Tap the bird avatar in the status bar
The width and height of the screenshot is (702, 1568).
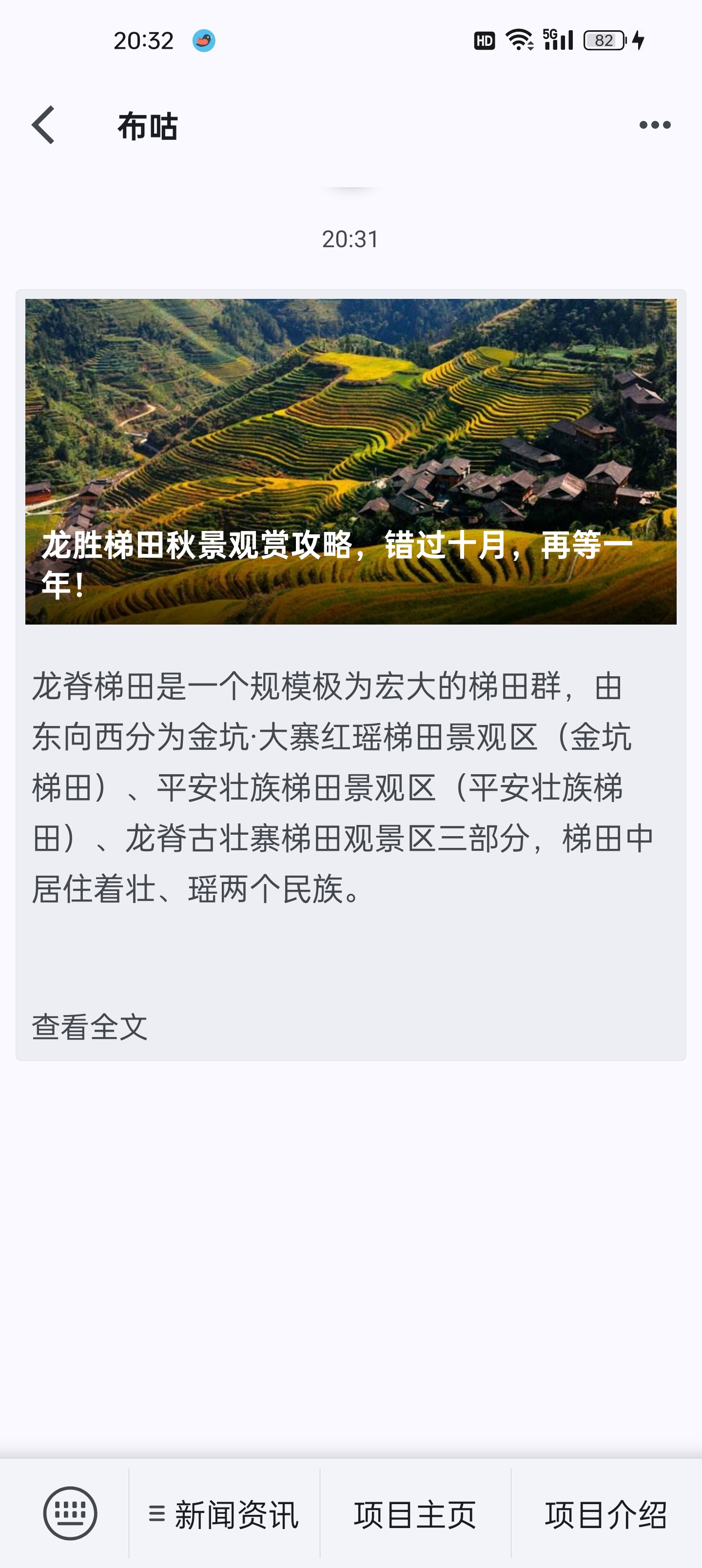click(205, 40)
